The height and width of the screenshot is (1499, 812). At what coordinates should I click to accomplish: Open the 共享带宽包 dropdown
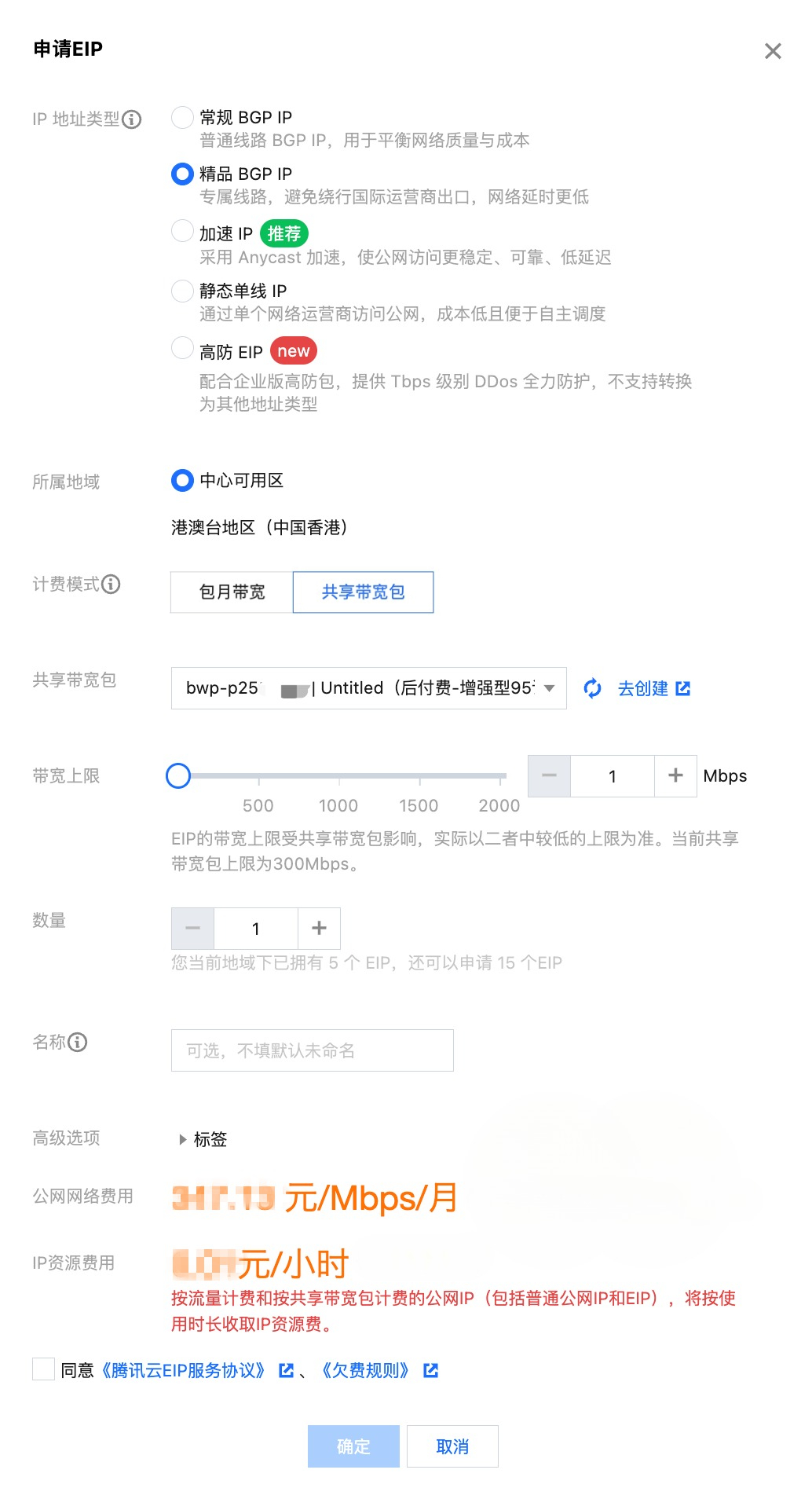tap(368, 688)
